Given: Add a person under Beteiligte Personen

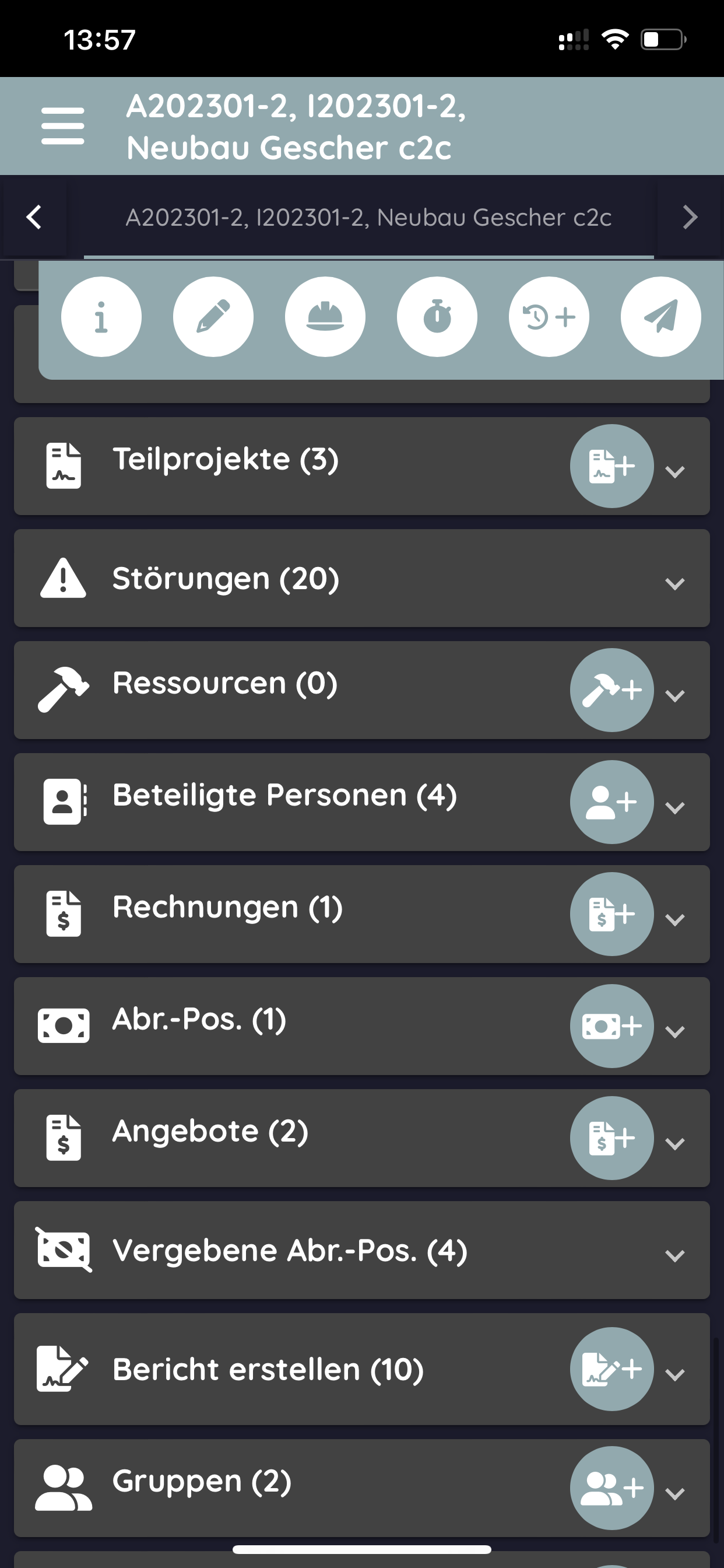Looking at the screenshot, I should coord(612,801).
